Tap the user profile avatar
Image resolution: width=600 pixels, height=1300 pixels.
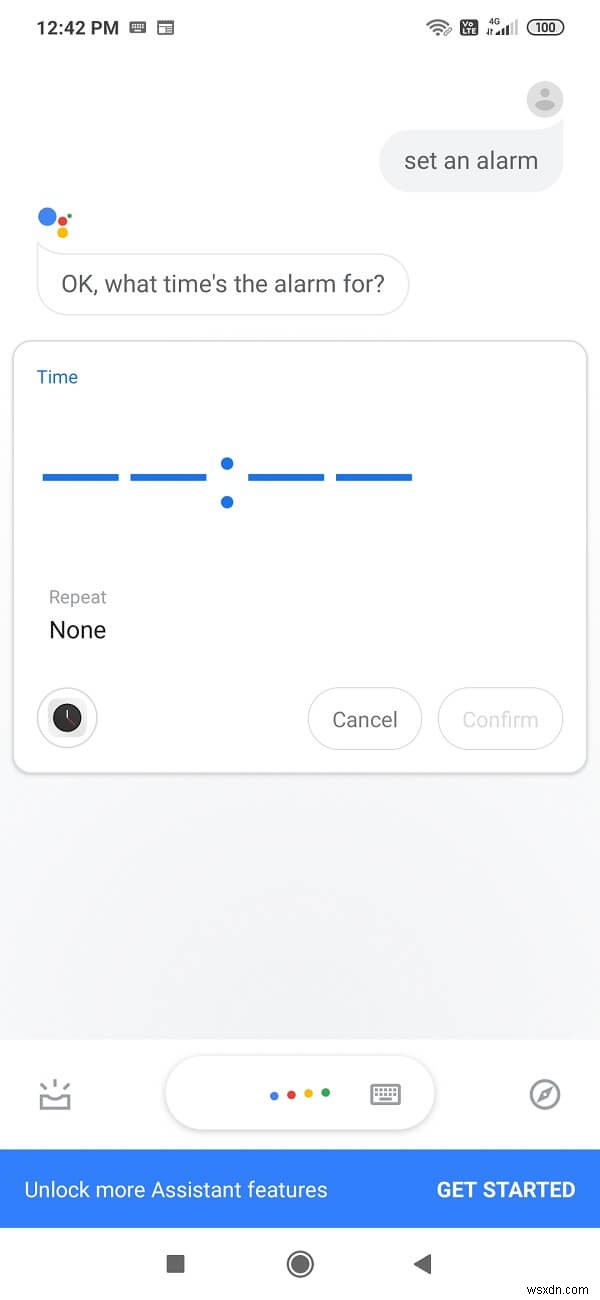[545, 99]
